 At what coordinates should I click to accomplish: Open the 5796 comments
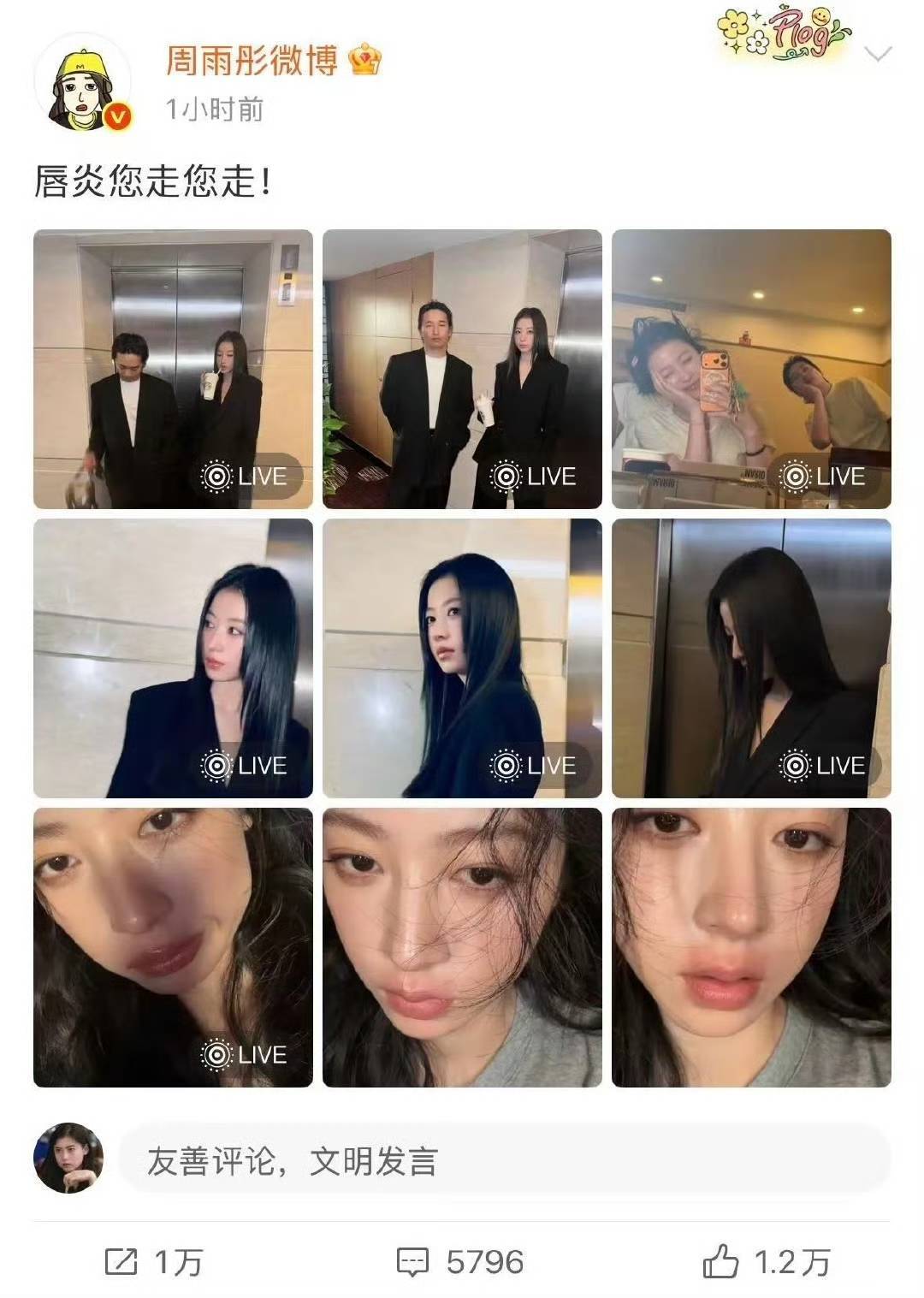[460, 1262]
